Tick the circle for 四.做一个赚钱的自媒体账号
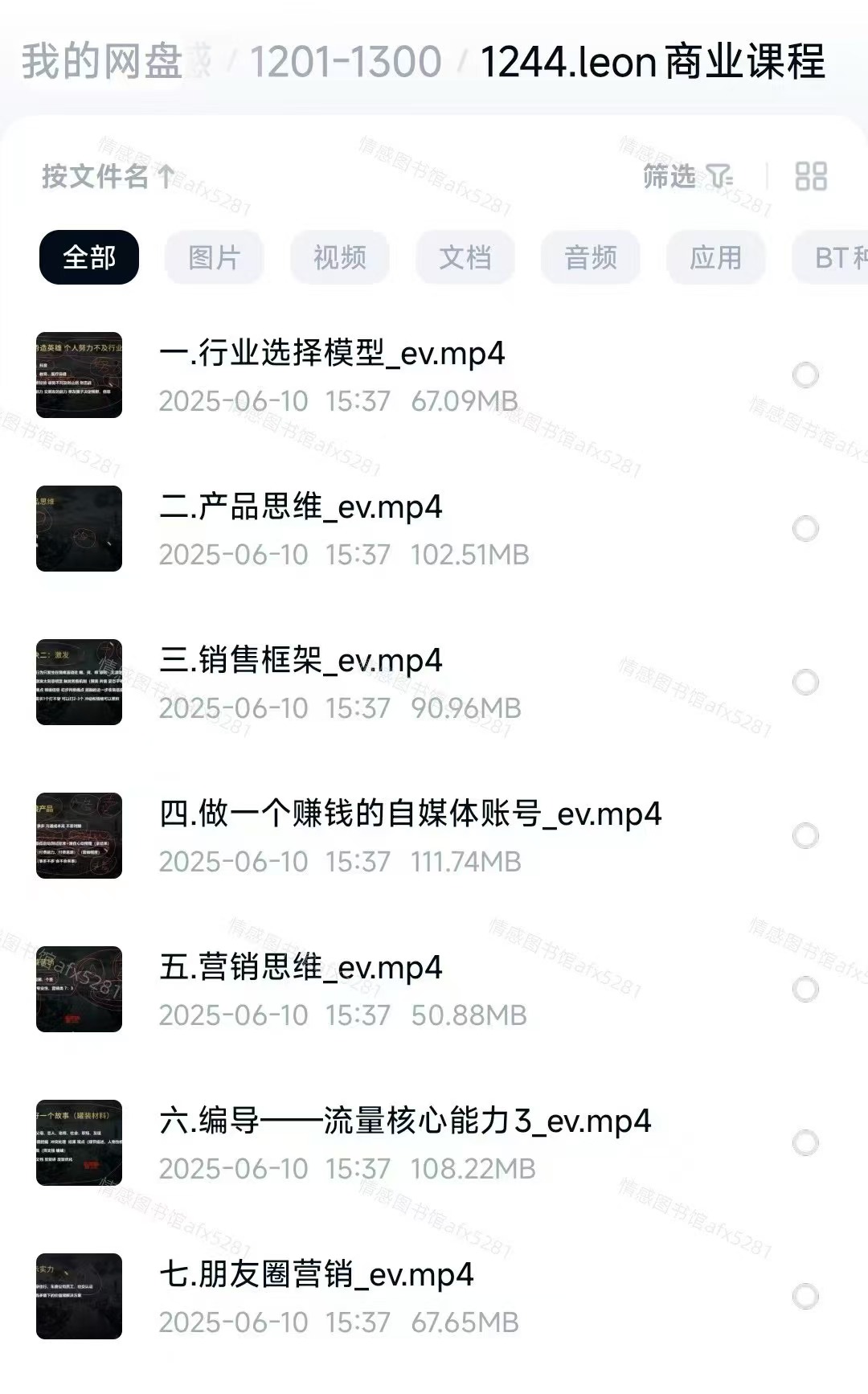Image resolution: width=868 pixels, height=1394 pixels. [x=805, y=835]
